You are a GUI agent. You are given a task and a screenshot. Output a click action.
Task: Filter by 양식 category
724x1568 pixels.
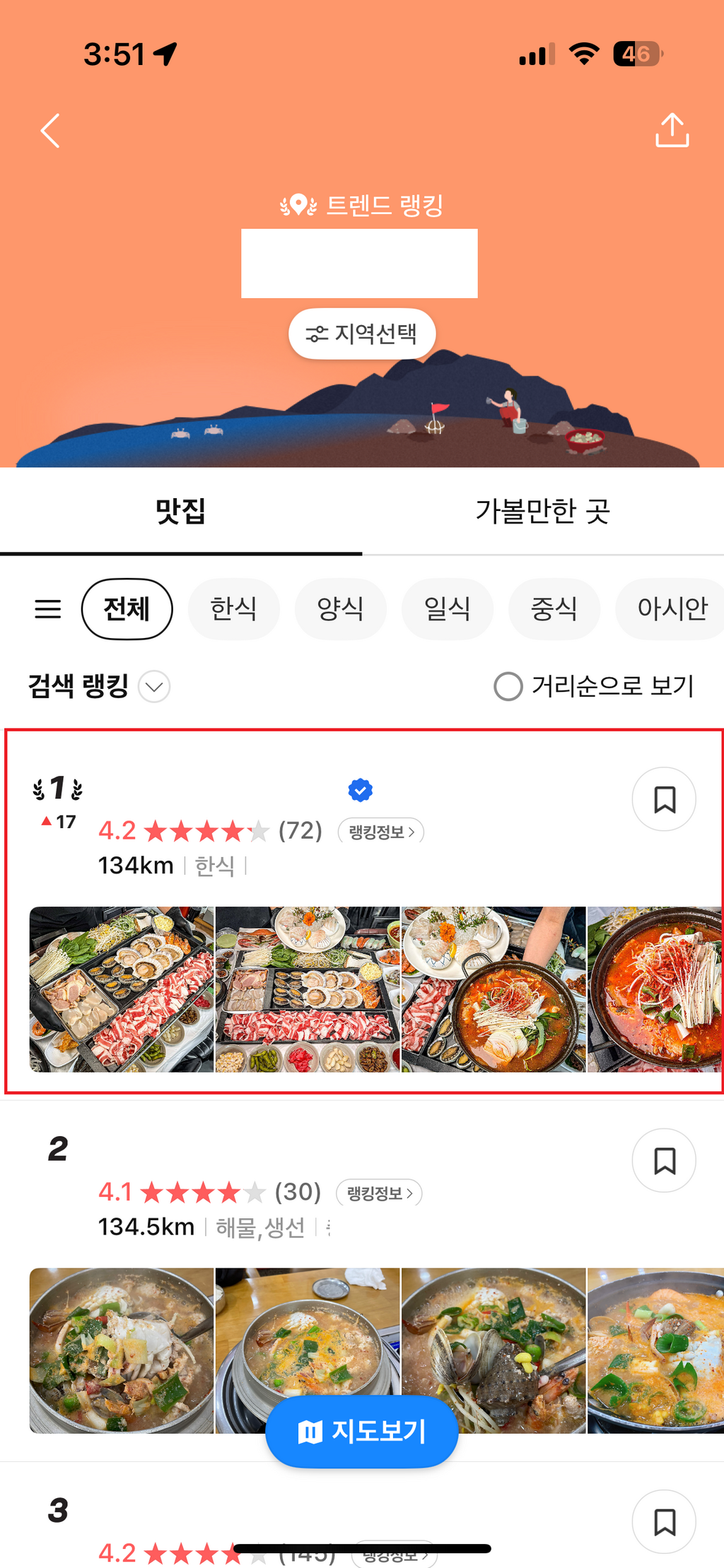tap(340, 609)
